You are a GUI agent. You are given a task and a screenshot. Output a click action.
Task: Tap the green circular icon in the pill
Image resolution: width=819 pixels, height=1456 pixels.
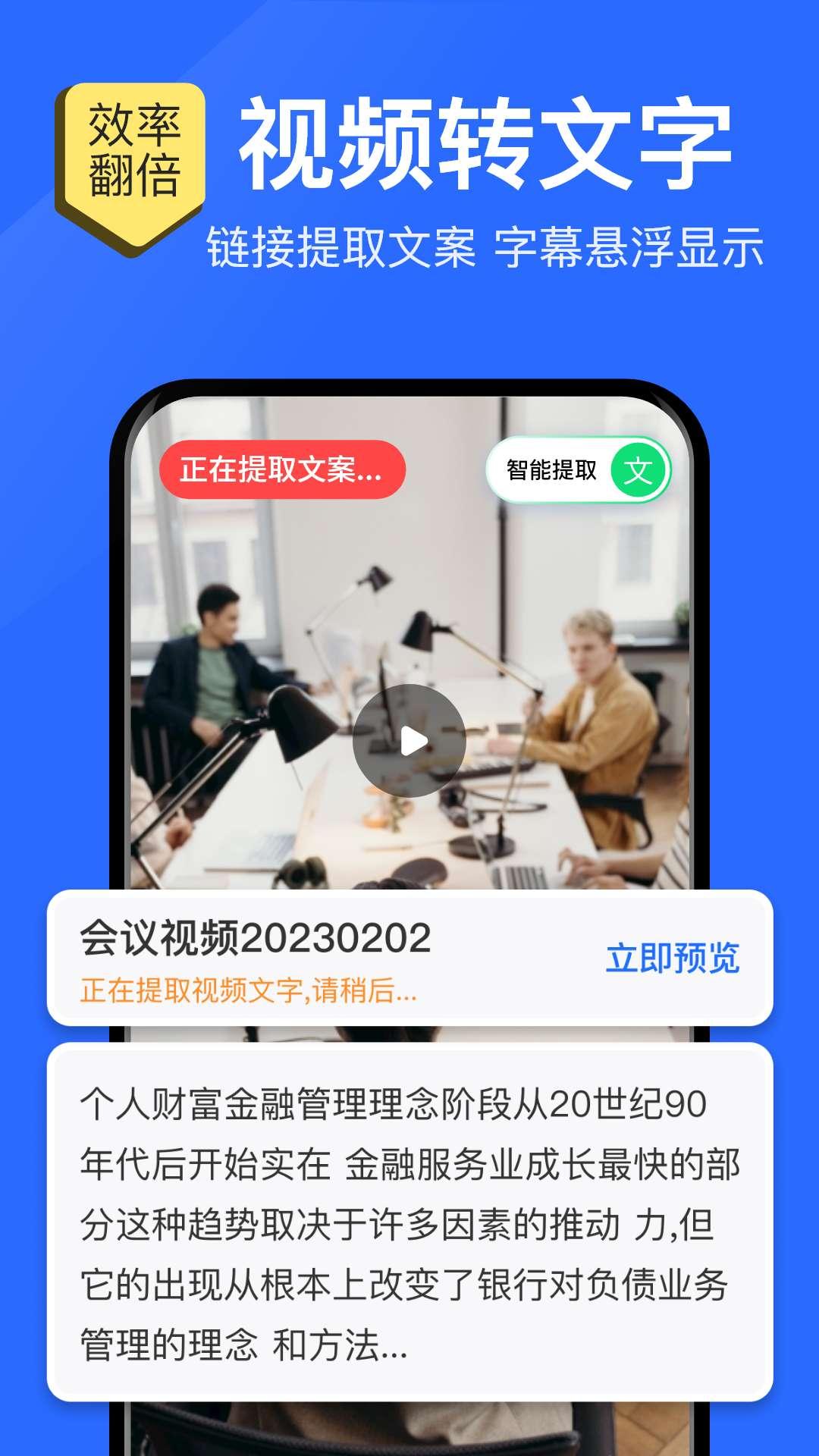click(639, 470)
